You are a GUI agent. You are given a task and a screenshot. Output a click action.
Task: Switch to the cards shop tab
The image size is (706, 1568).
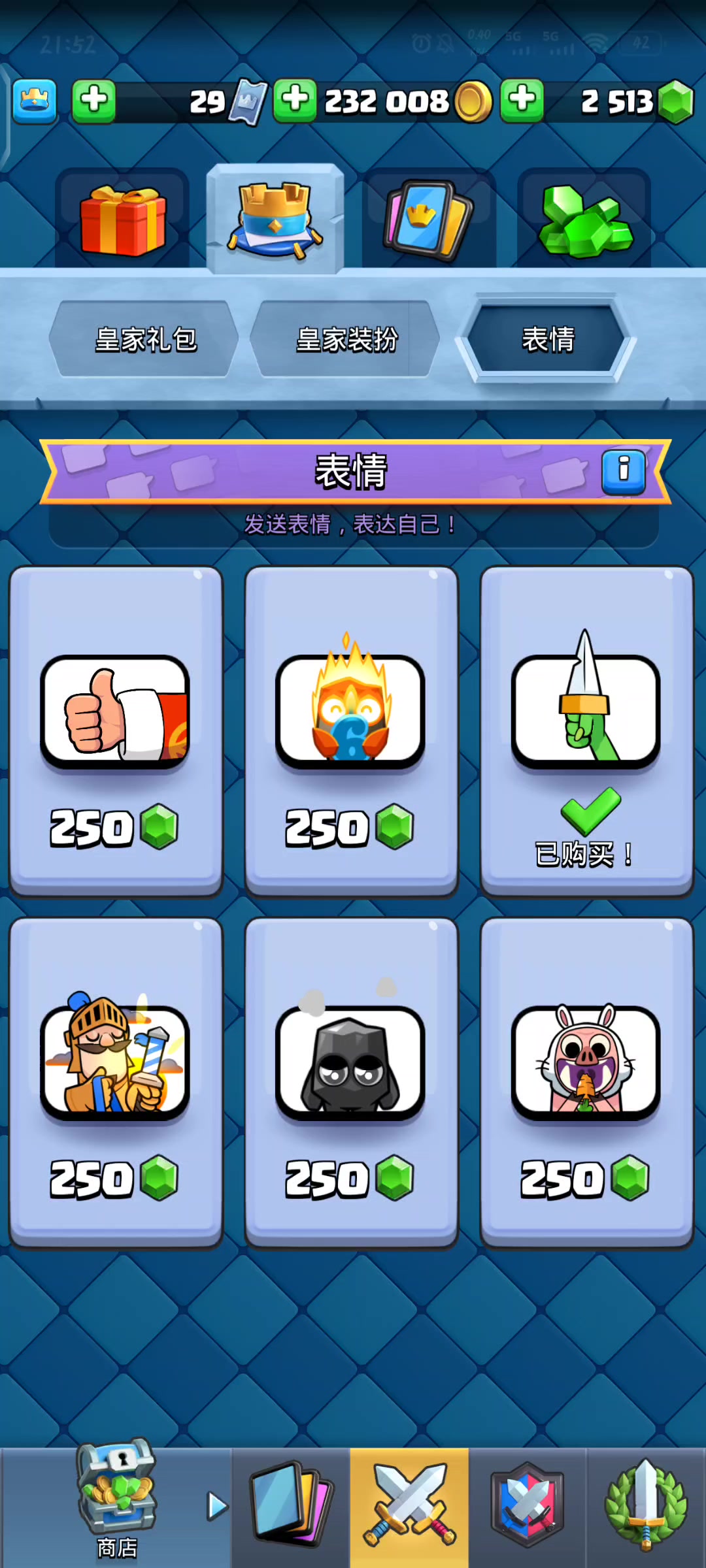tap(429, 220)
